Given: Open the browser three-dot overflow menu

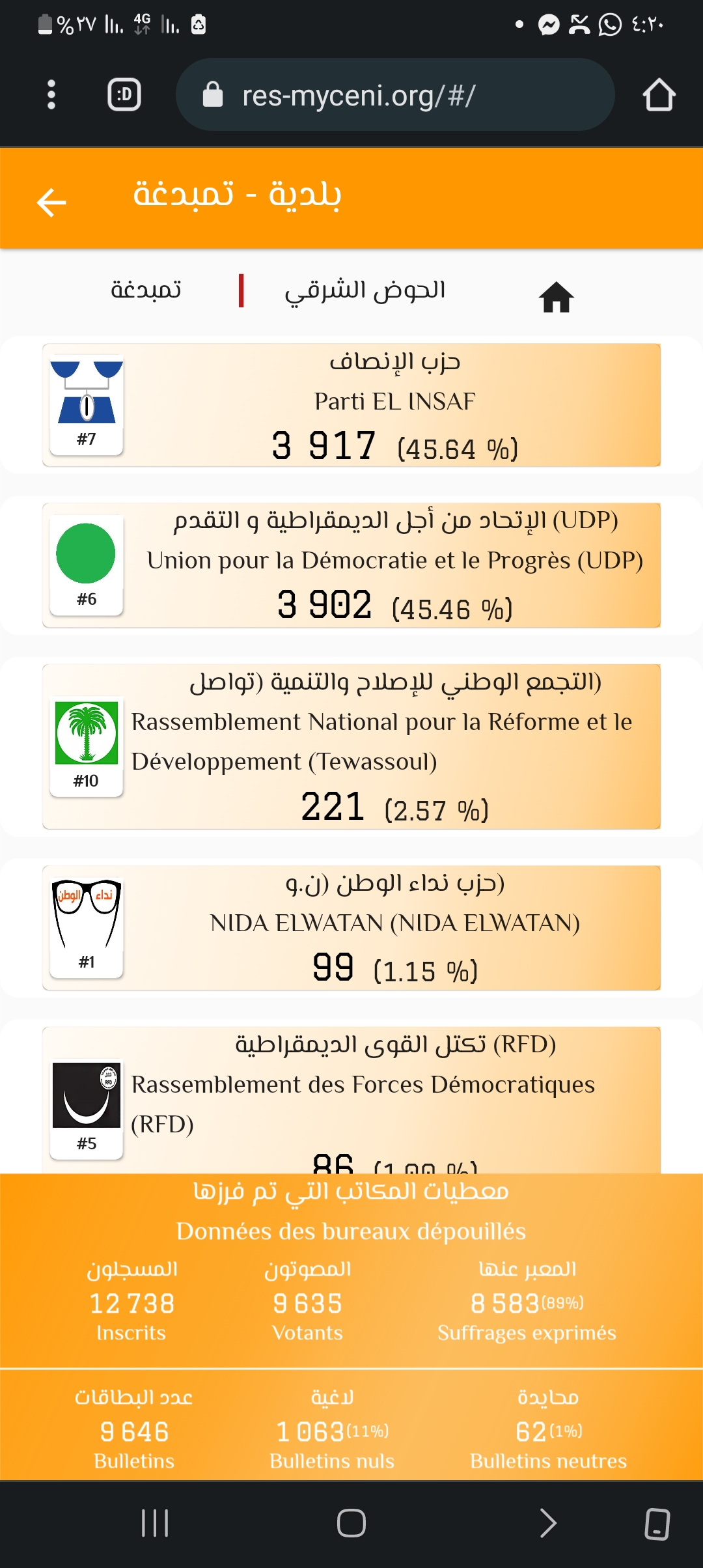Looking at the screenshot, I should click(x=51, y=95).
